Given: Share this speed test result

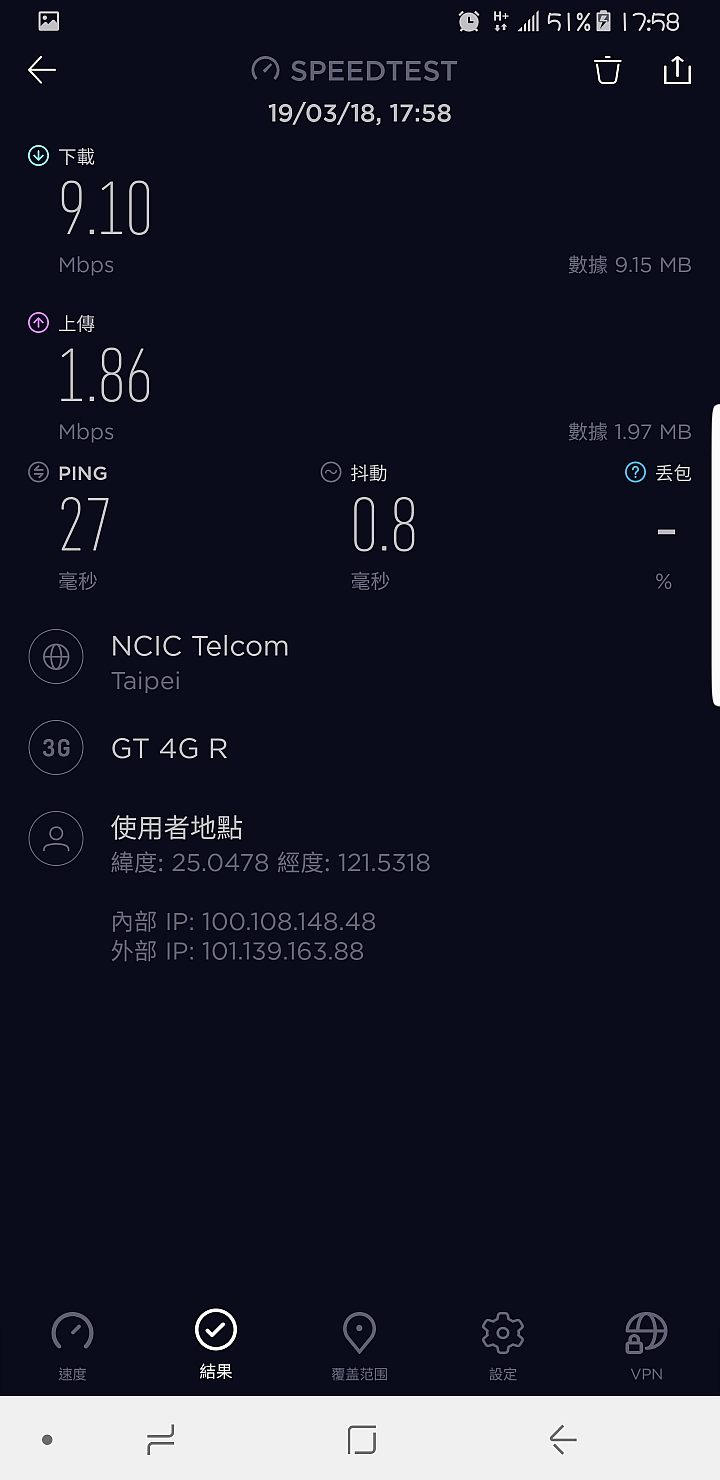Looking at the screenshot, I should pyautogui.click(x=677, y=69).
